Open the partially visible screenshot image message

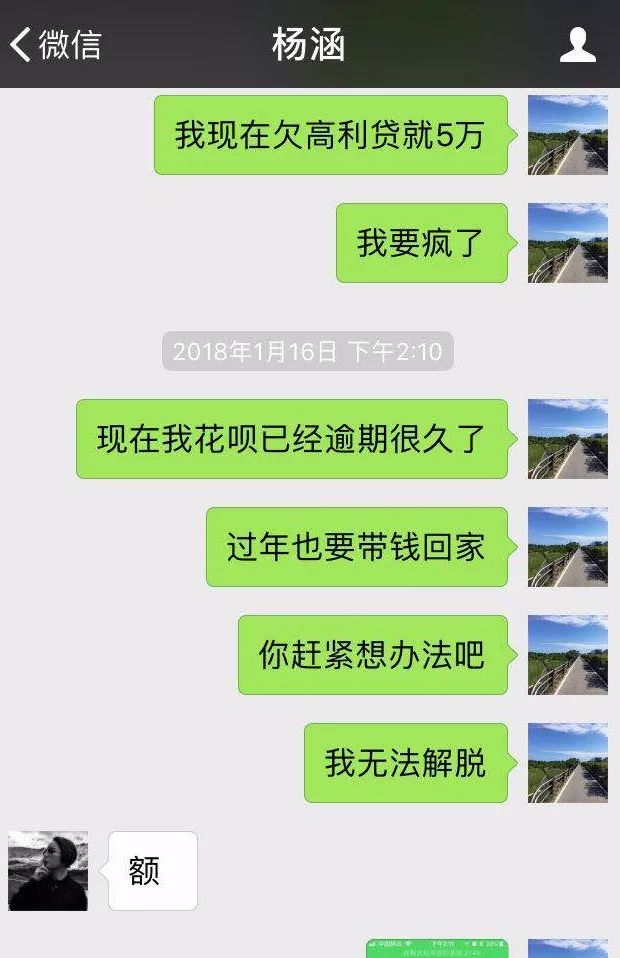coord(437,948)
